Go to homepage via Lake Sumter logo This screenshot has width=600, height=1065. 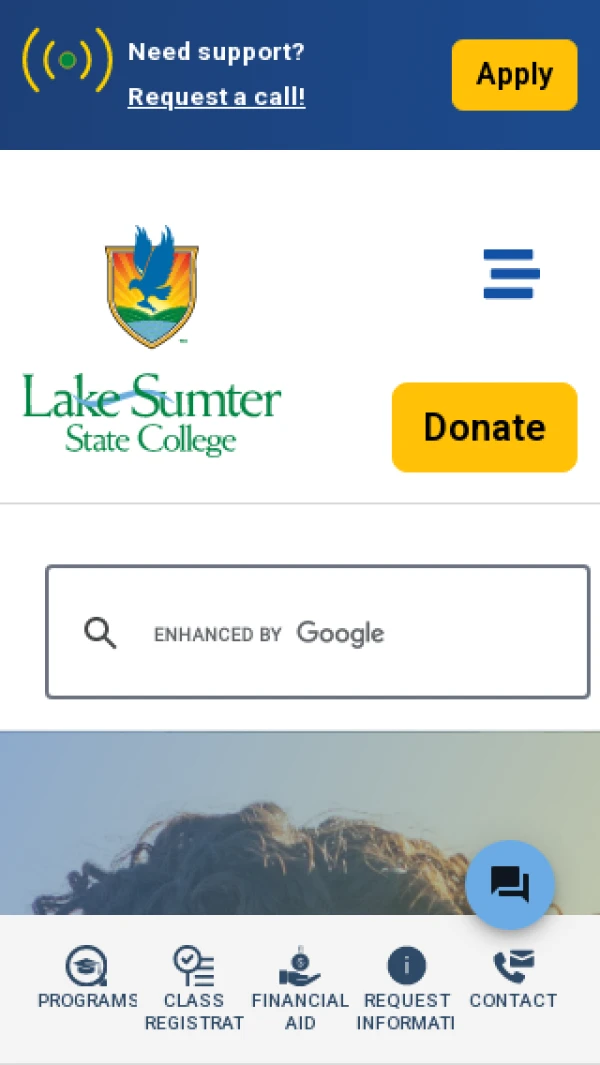pyautogui.click(x=152, y=340)
